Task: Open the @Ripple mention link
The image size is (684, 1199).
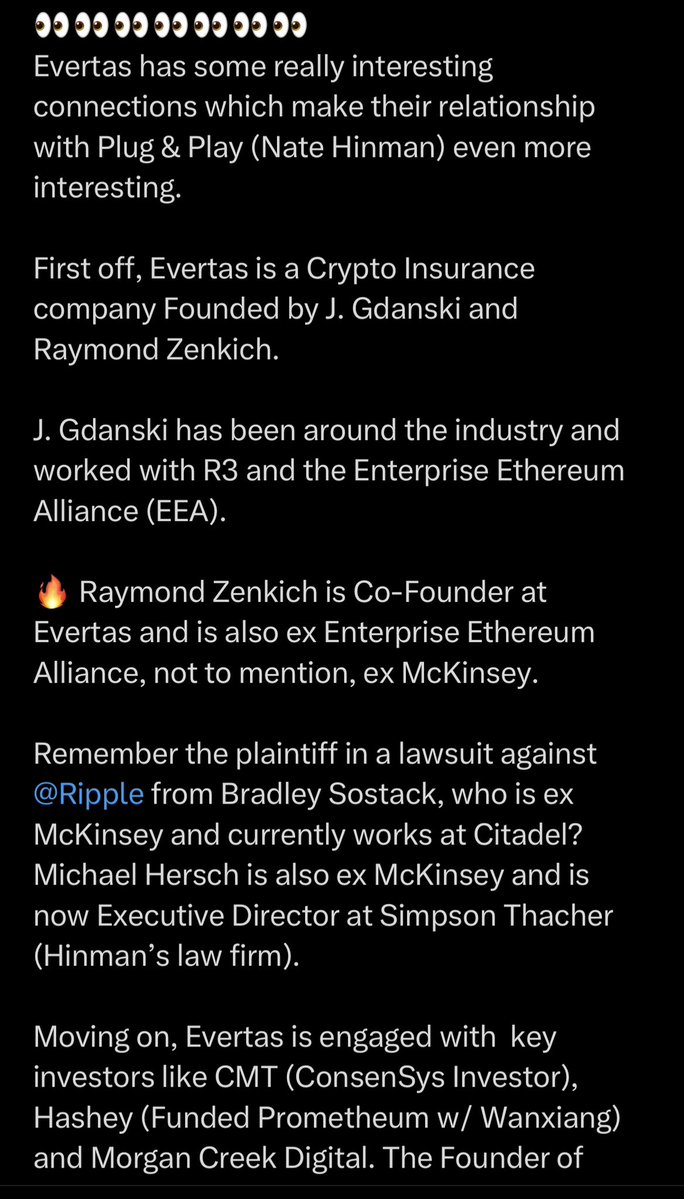Action: point(89,795)
